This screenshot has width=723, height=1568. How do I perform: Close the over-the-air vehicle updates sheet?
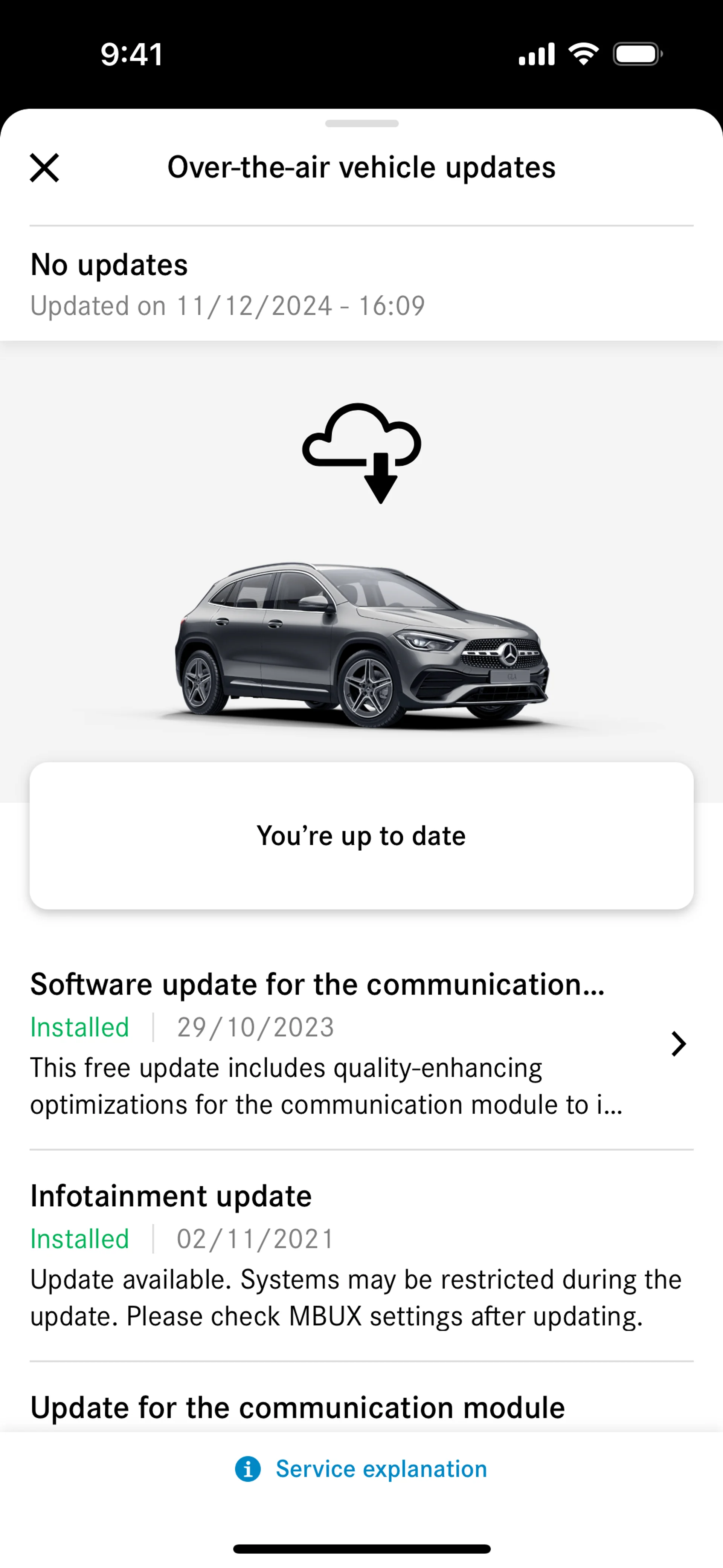coord(44,168)
